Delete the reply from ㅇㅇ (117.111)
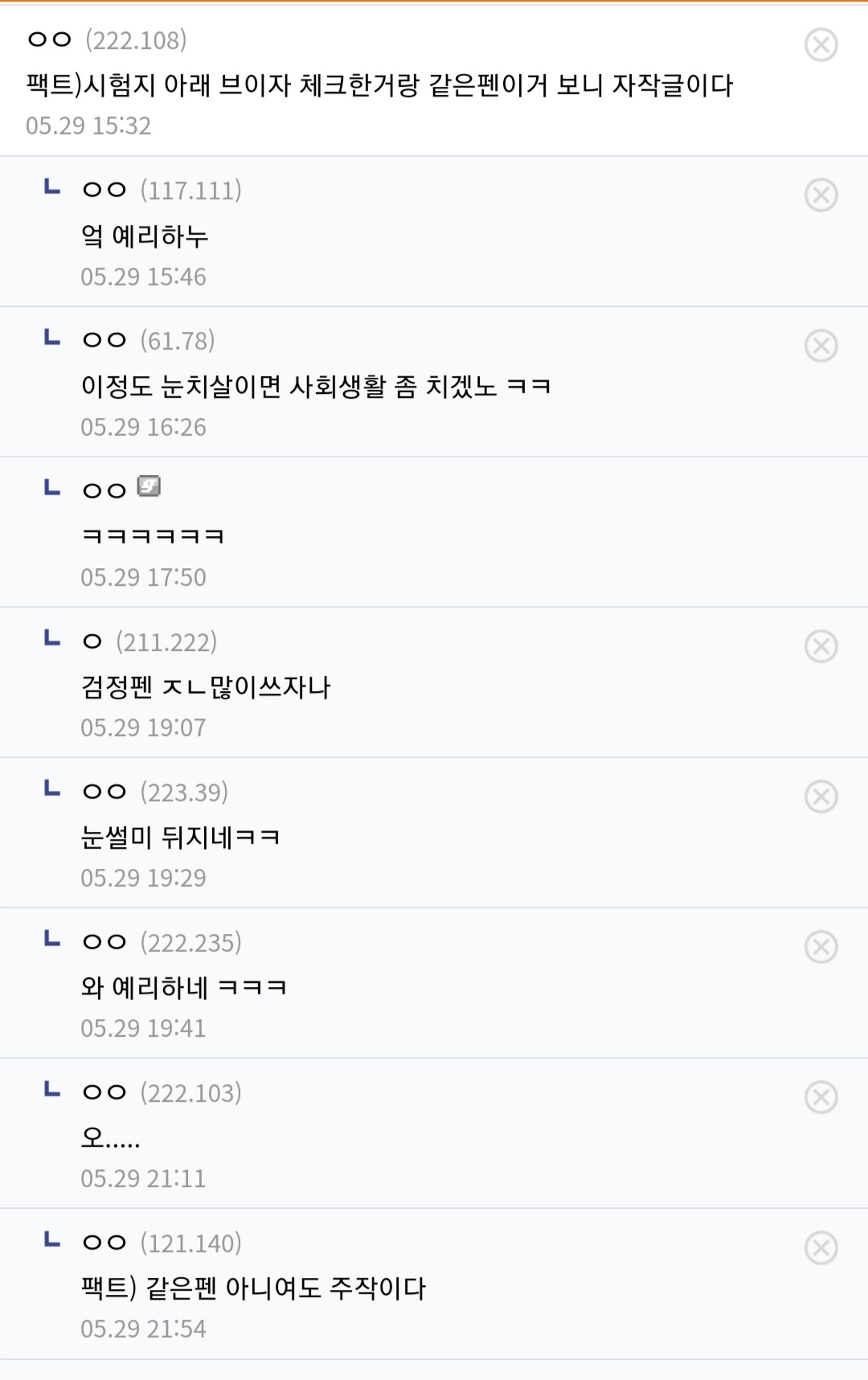This screenshot has width=868, height=1380. [x=821, y=195]
